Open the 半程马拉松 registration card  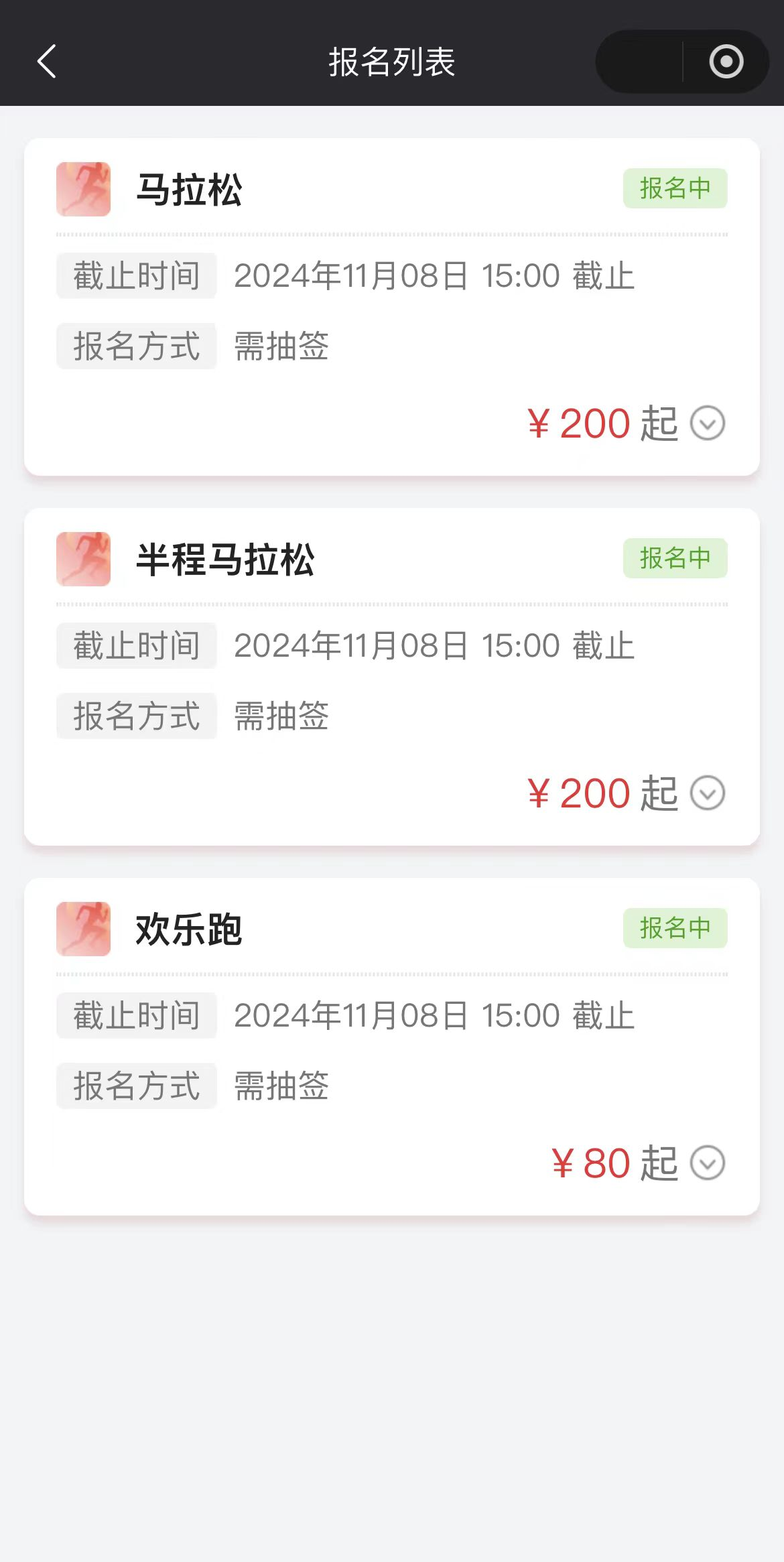(392, 677)
